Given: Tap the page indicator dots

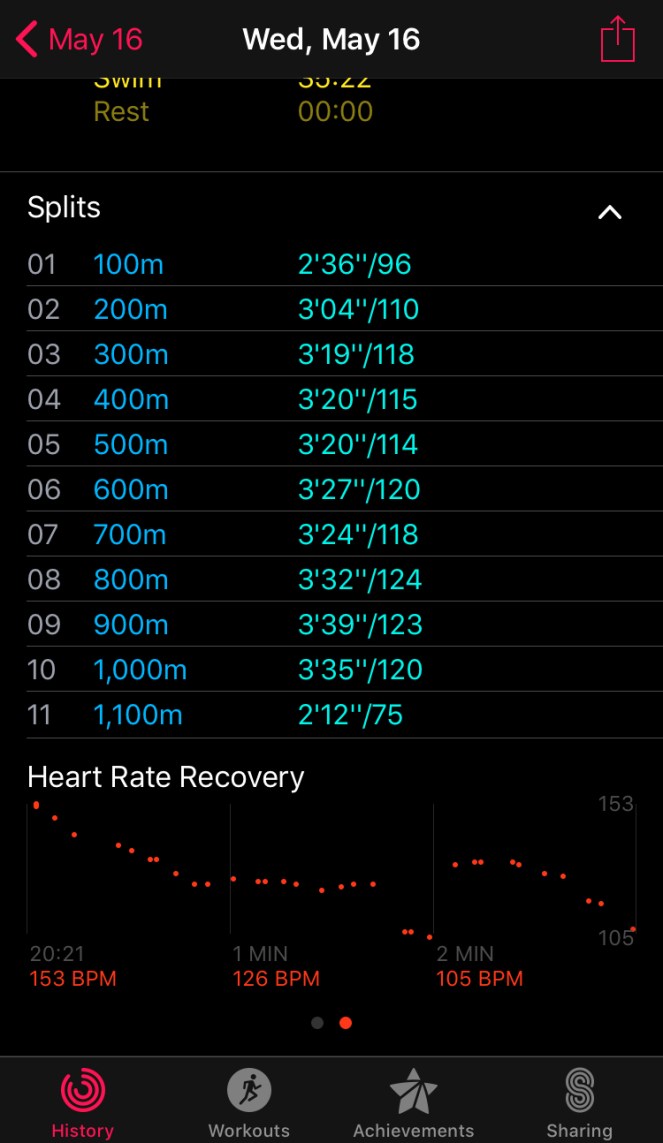Looking at the screenshot, I should (x=332, y=1023).
